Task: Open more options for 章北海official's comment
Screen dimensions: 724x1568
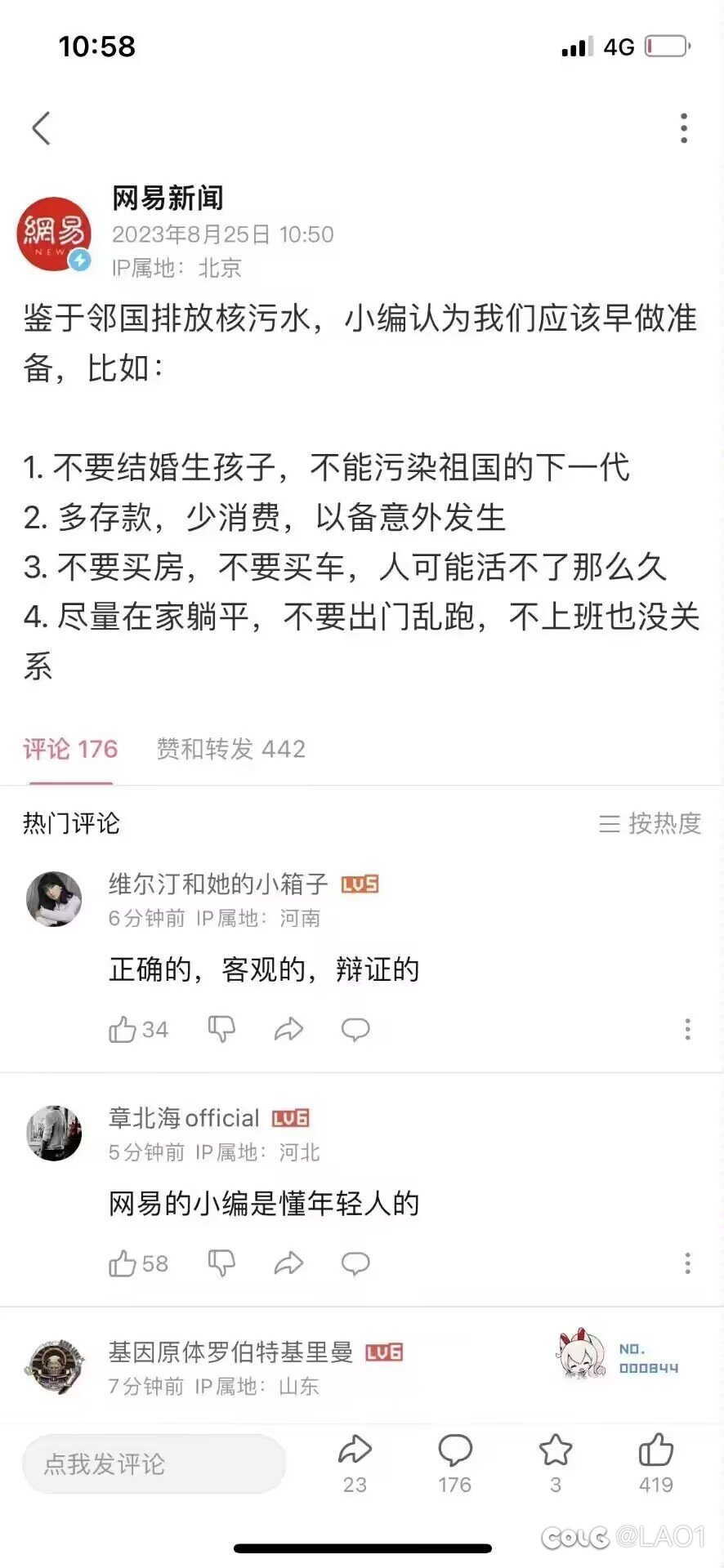Action: click(x=687, y=1264)
